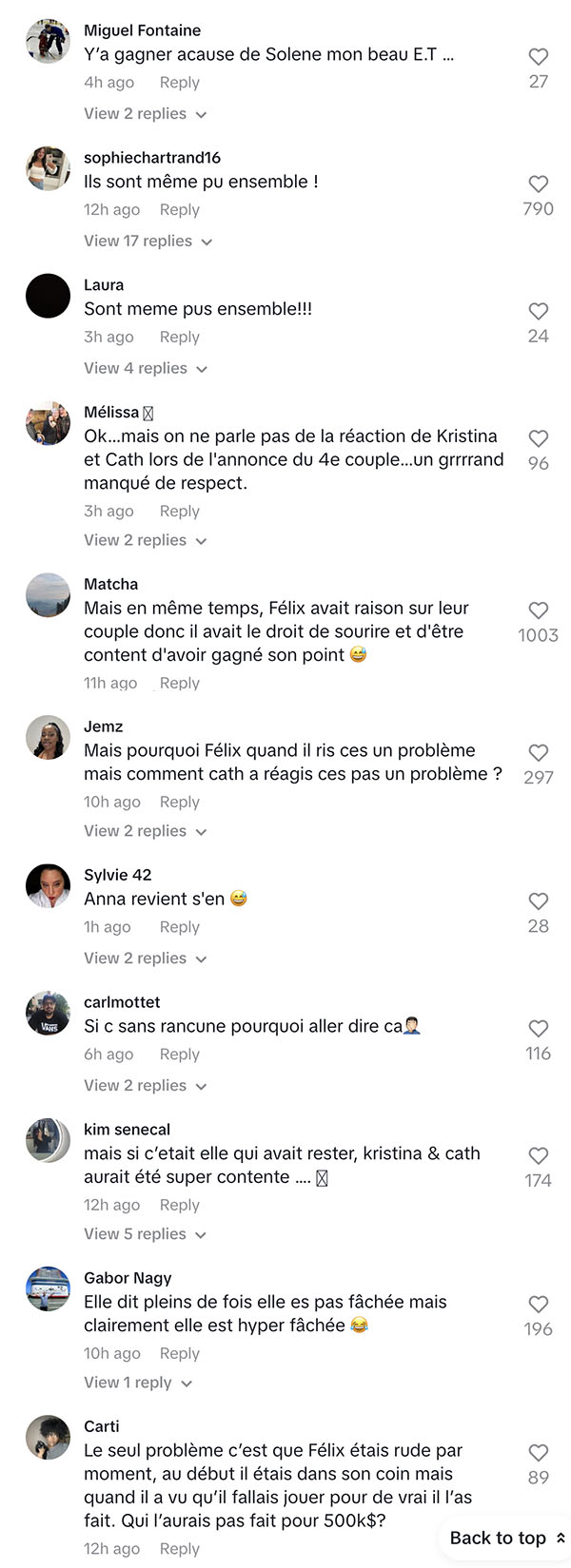The width and height of the screenshot is (571, 1568).
Task: Like Laura's comment
Action: click(539, 311)
